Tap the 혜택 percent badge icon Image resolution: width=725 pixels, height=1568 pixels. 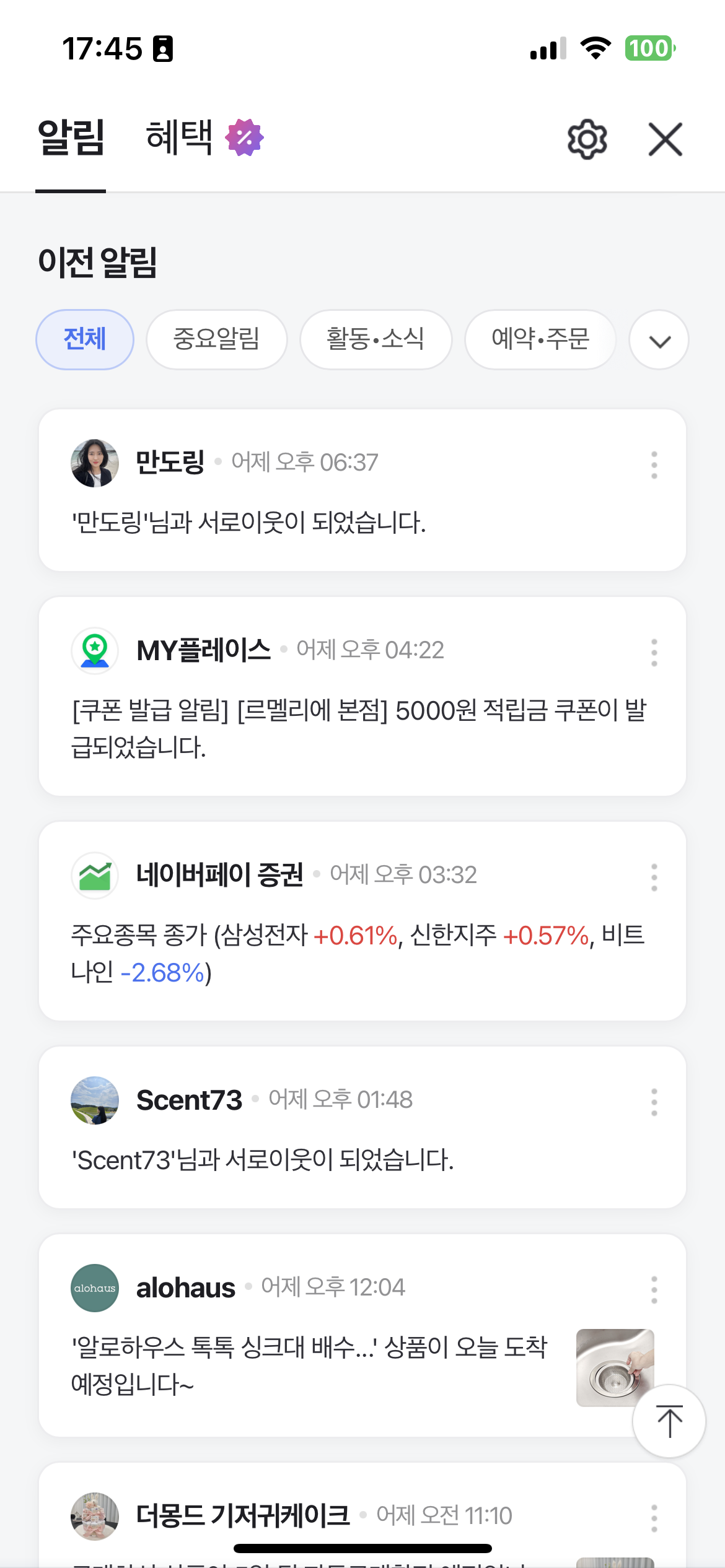click(243, 139)
